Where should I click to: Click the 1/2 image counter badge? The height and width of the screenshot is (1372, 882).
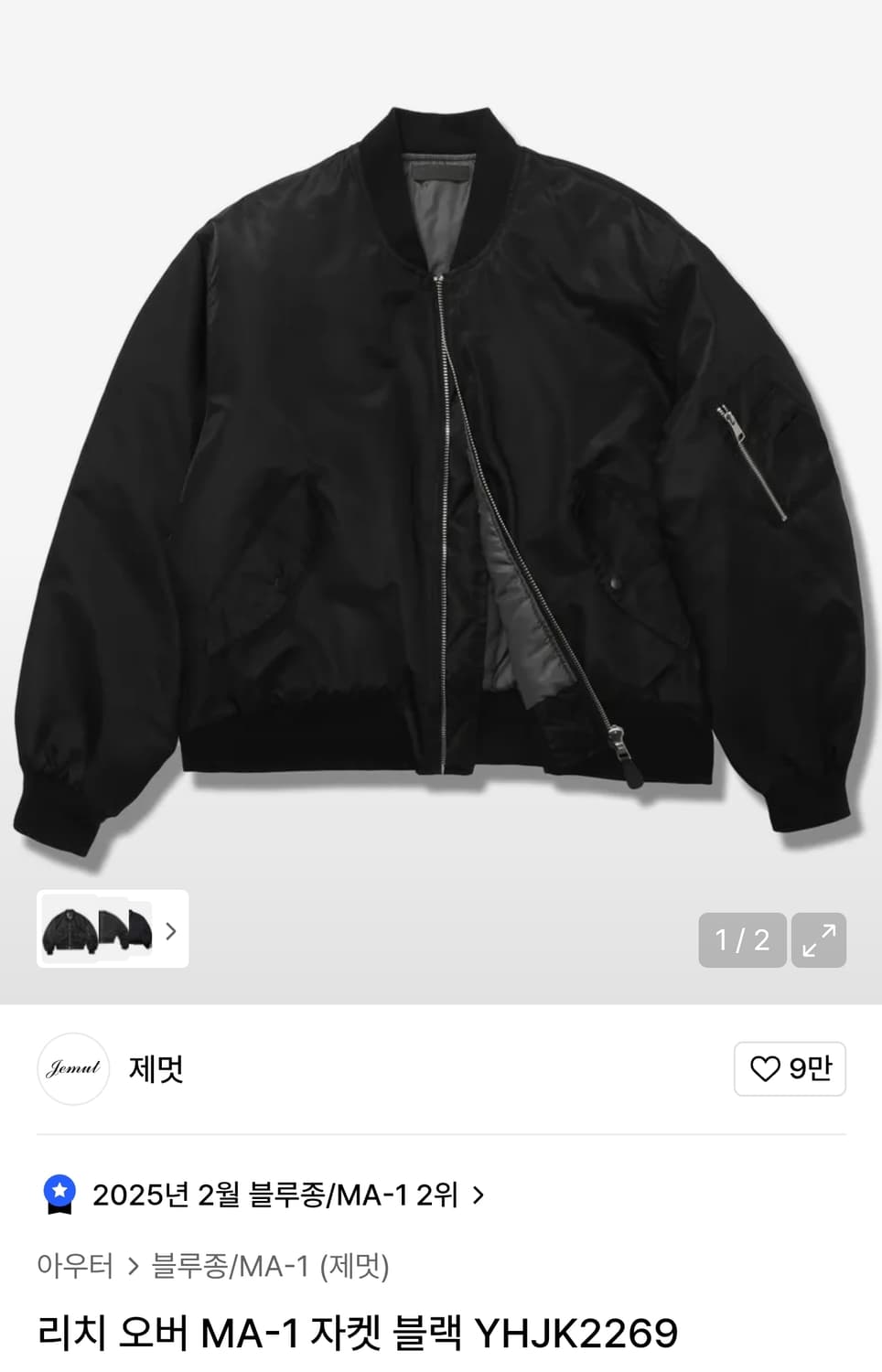741,939
